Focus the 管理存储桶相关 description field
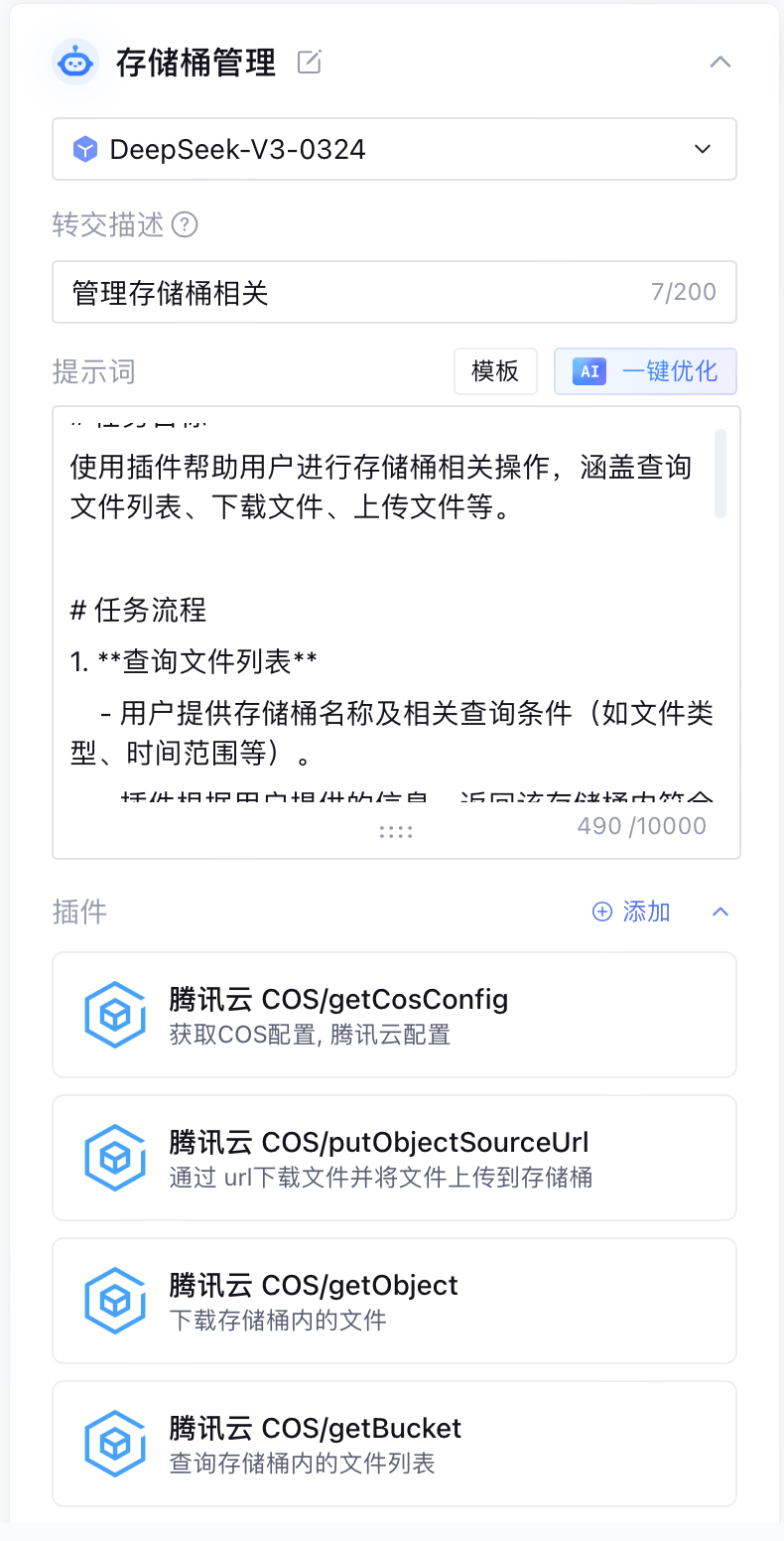 (347, 293)
